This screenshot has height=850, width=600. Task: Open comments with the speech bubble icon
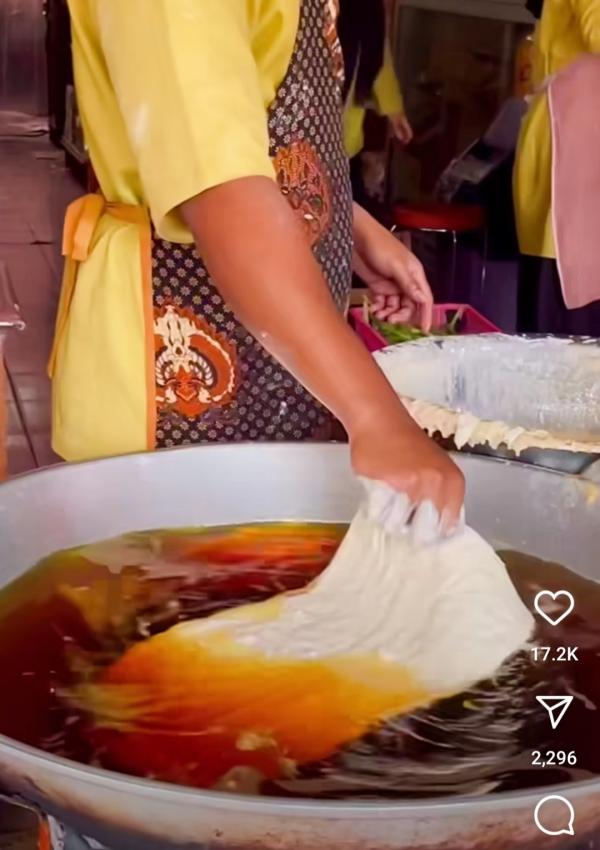[554, 815]
